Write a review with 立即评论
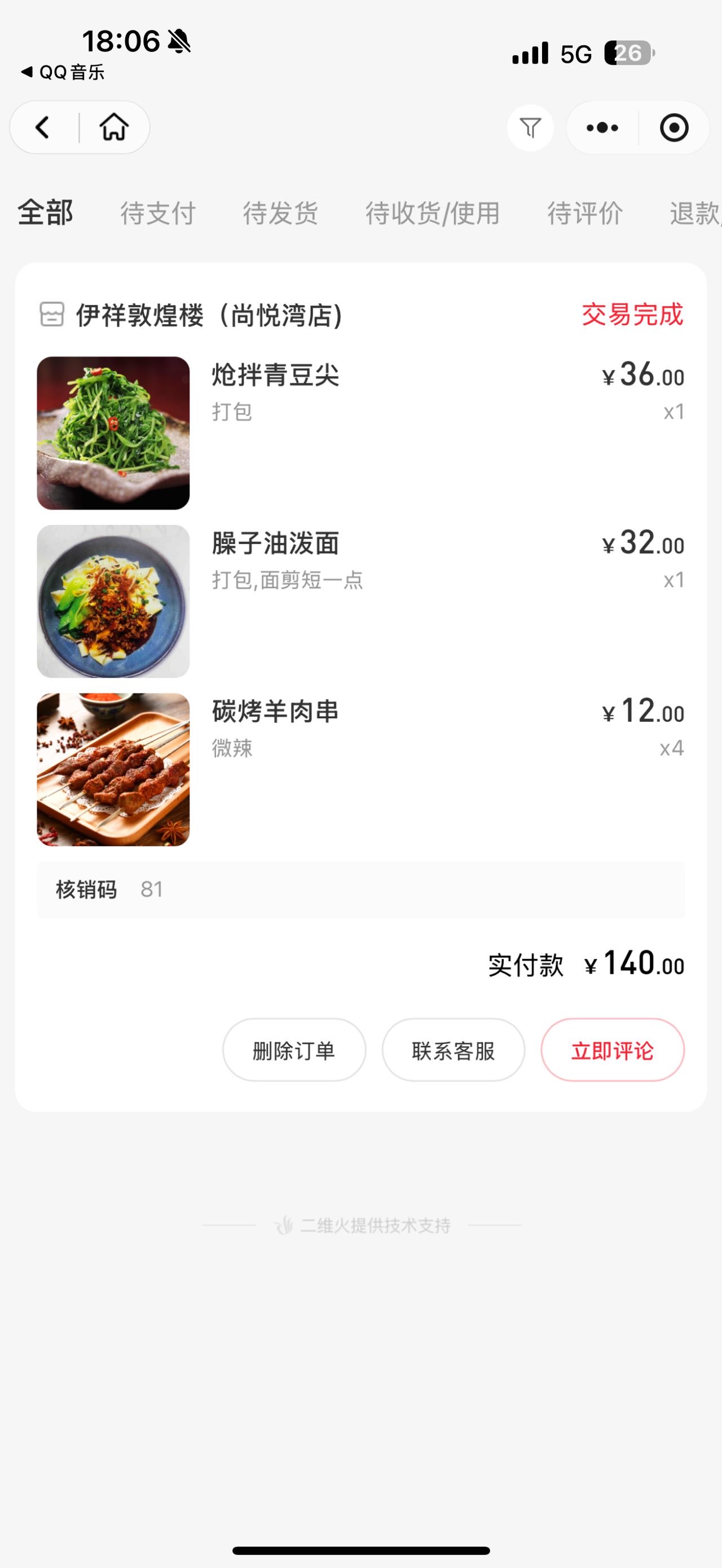Screen dimensions: 722x1568 [613, 1050]
